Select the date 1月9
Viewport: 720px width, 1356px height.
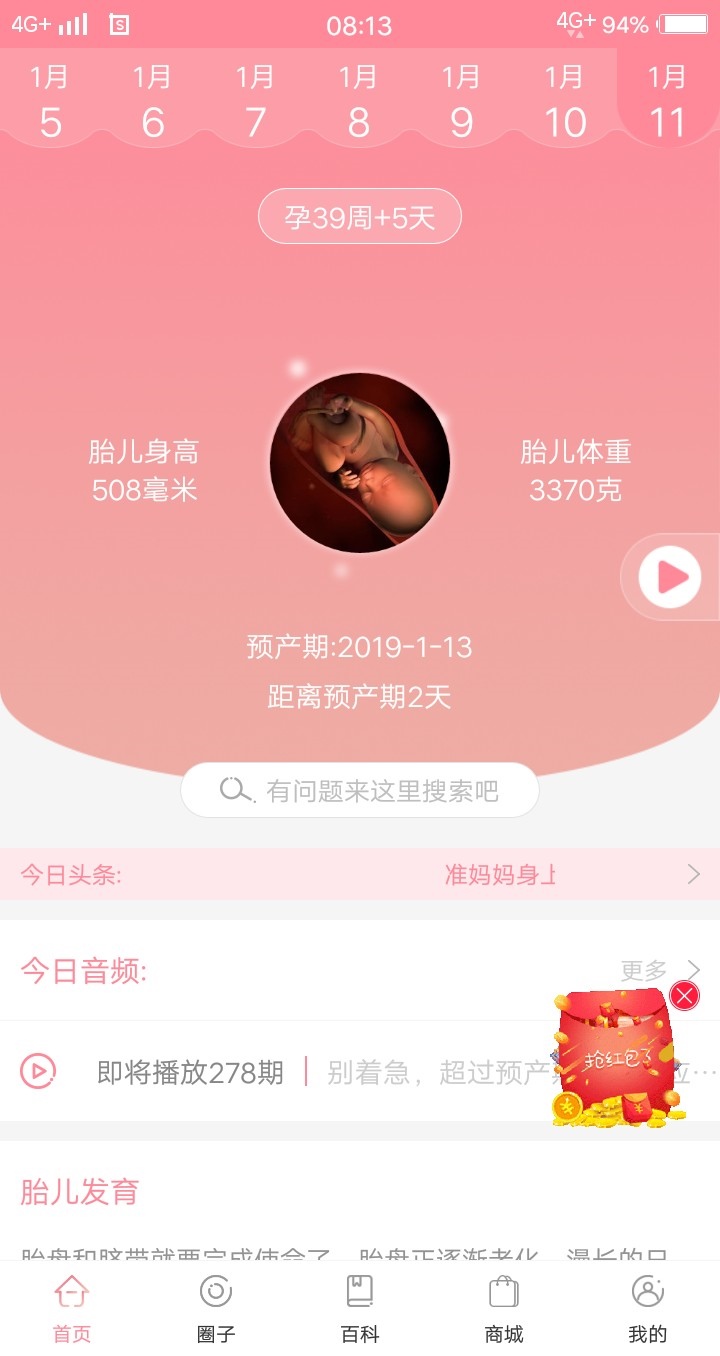(x=461, y=102)
